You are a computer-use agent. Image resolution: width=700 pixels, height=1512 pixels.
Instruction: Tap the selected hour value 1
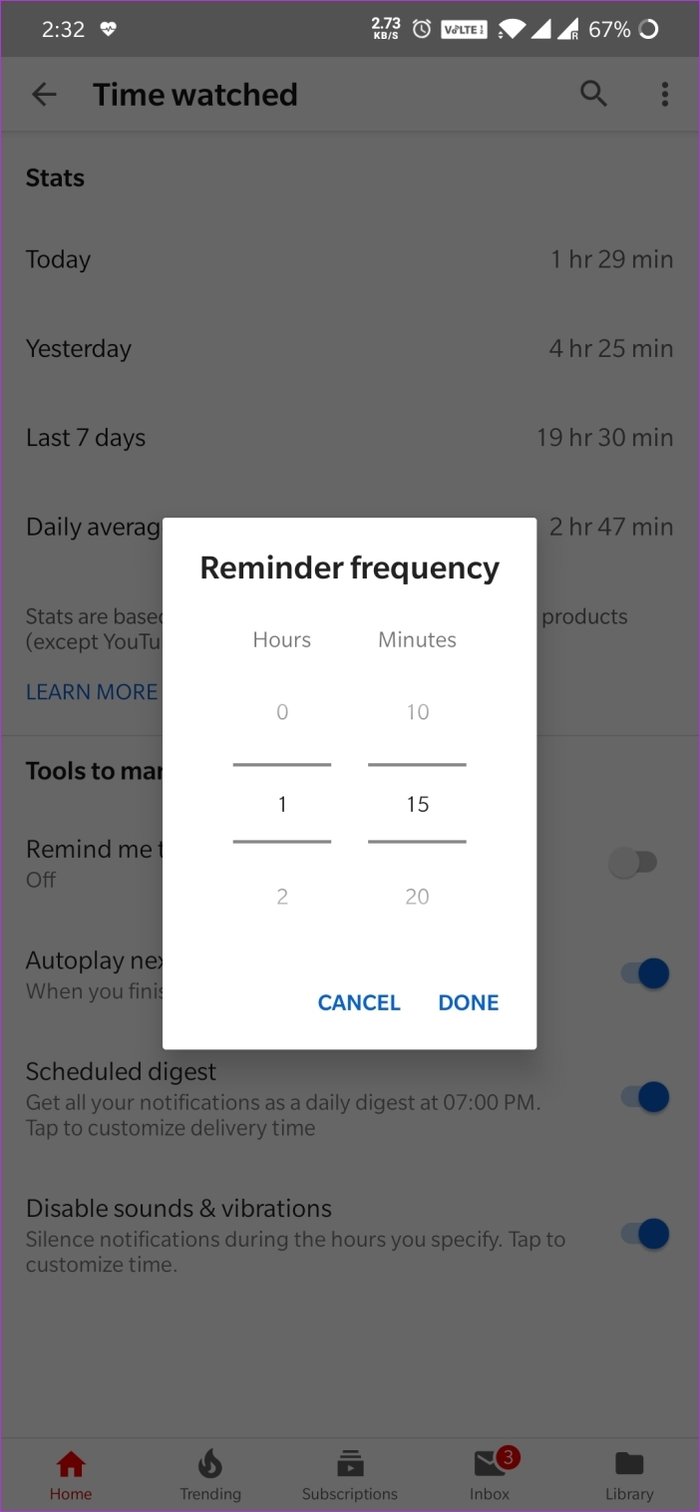click(282, 804)
